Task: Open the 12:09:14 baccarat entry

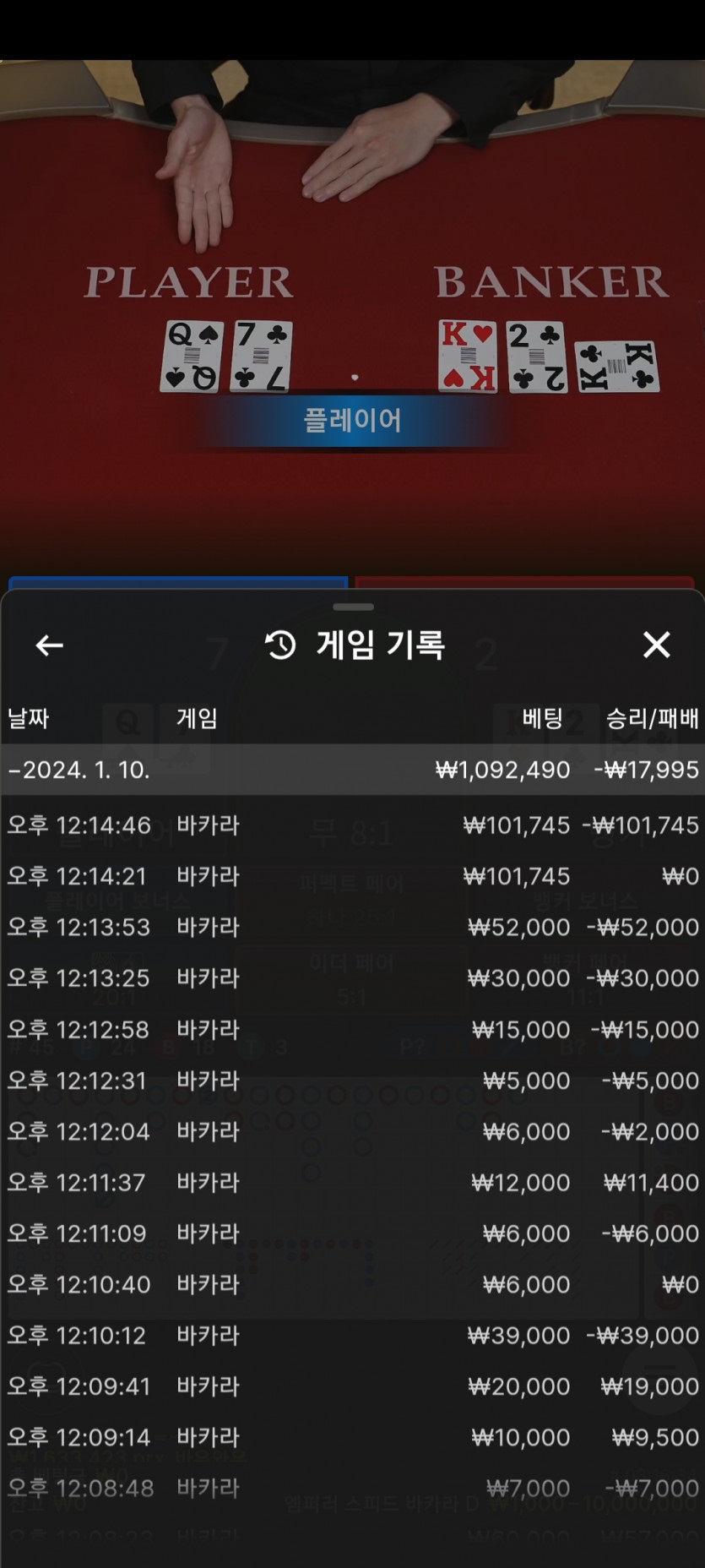Action: point(352,1437)
